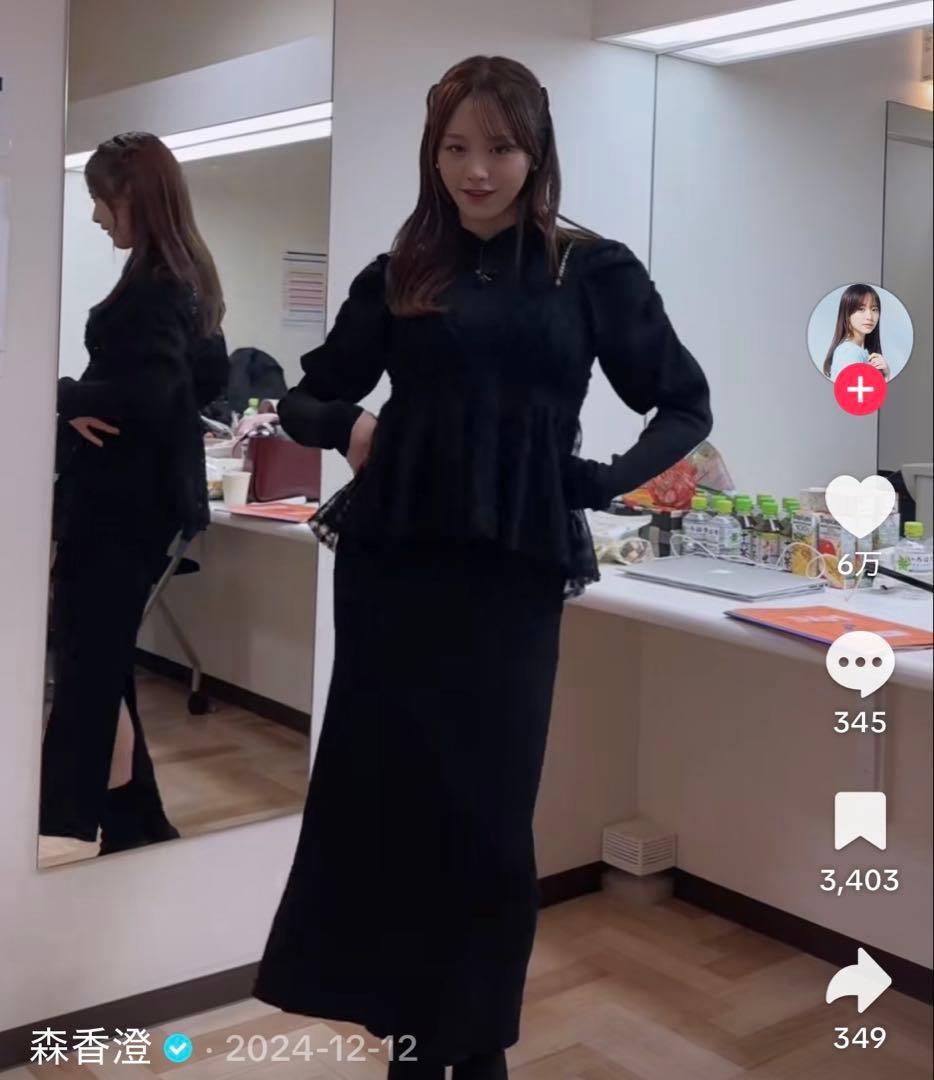This screenshot has width=934, height=1080.
Task: Open the creator's profile picture
Action: 859,331
